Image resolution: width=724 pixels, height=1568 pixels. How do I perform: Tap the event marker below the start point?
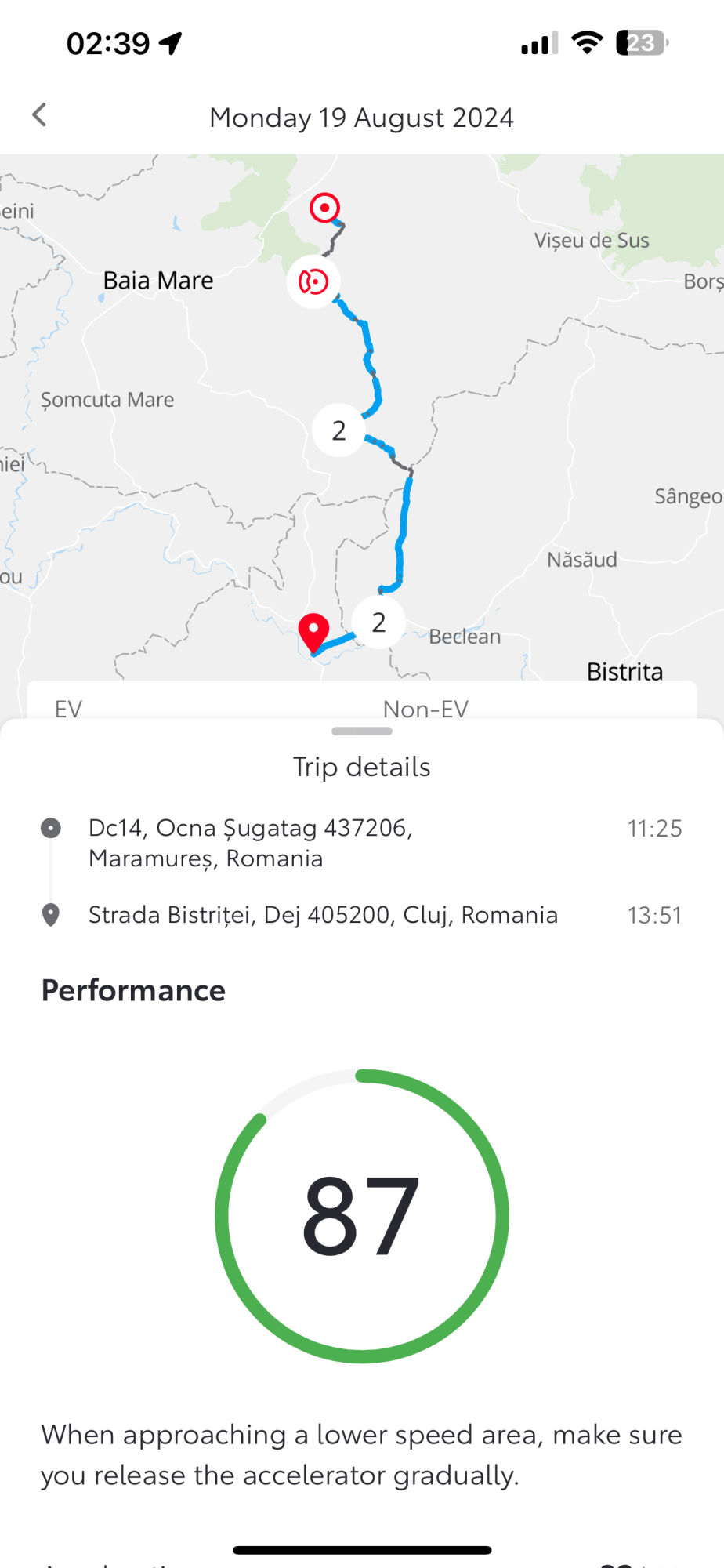pyautogui.click(x=313, y=281)
